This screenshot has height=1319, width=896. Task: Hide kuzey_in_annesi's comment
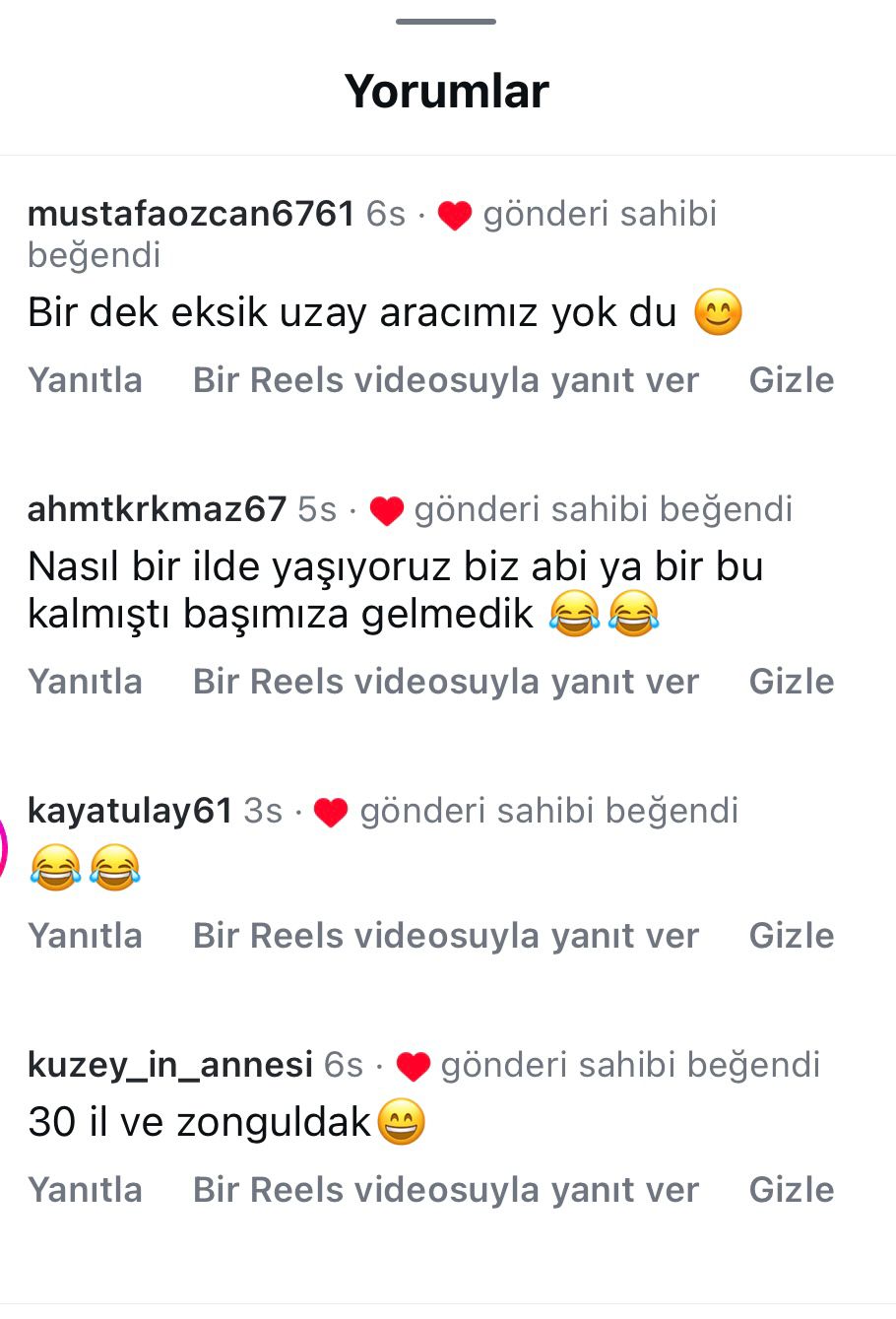pyautogui.click(x=791, y=1190)
